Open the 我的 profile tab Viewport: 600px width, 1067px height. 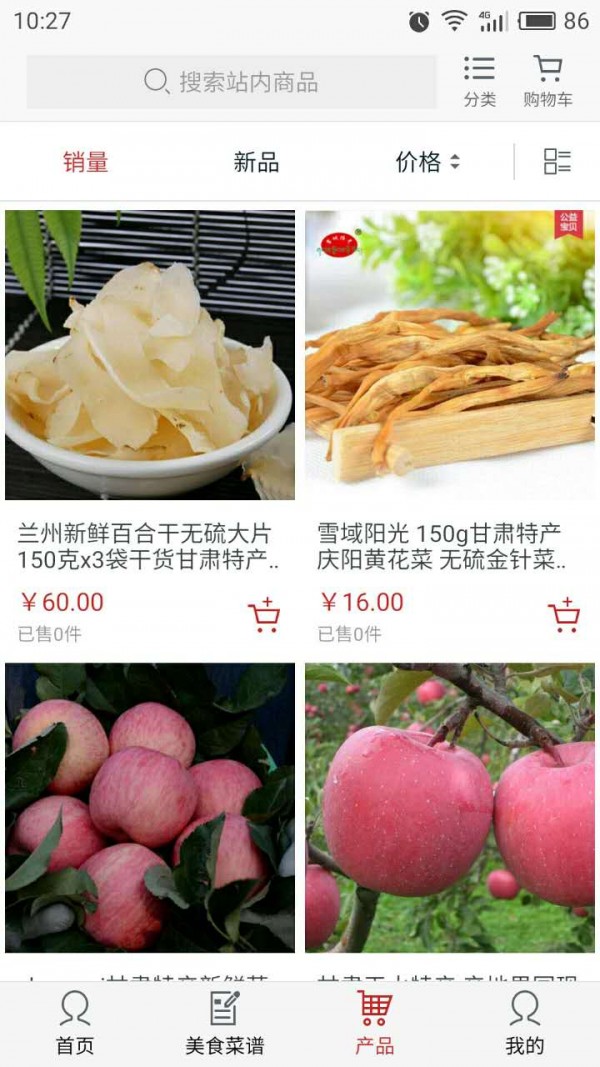click(525, 1023)
